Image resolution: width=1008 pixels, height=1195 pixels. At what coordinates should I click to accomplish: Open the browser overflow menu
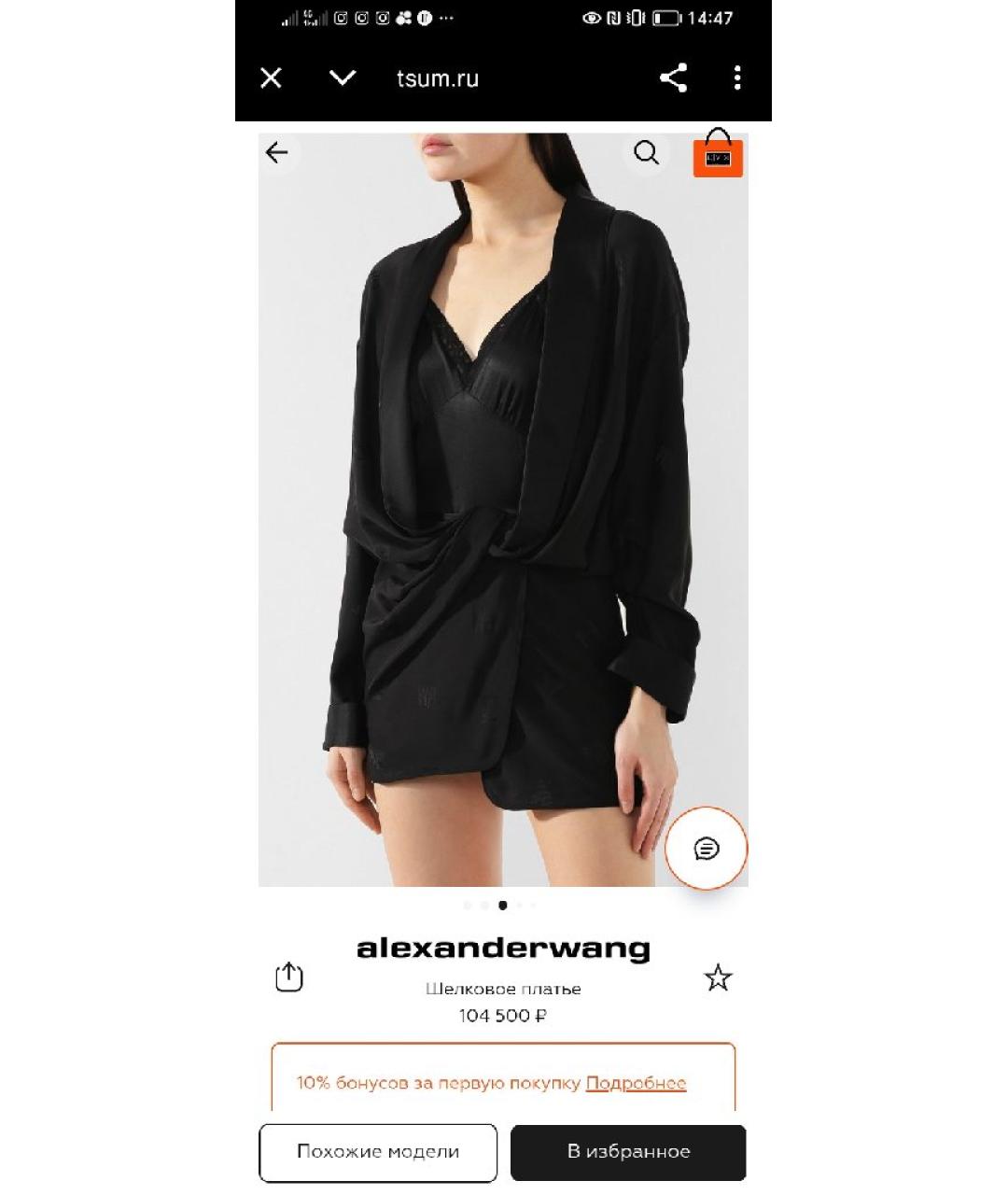pos(737,78)
